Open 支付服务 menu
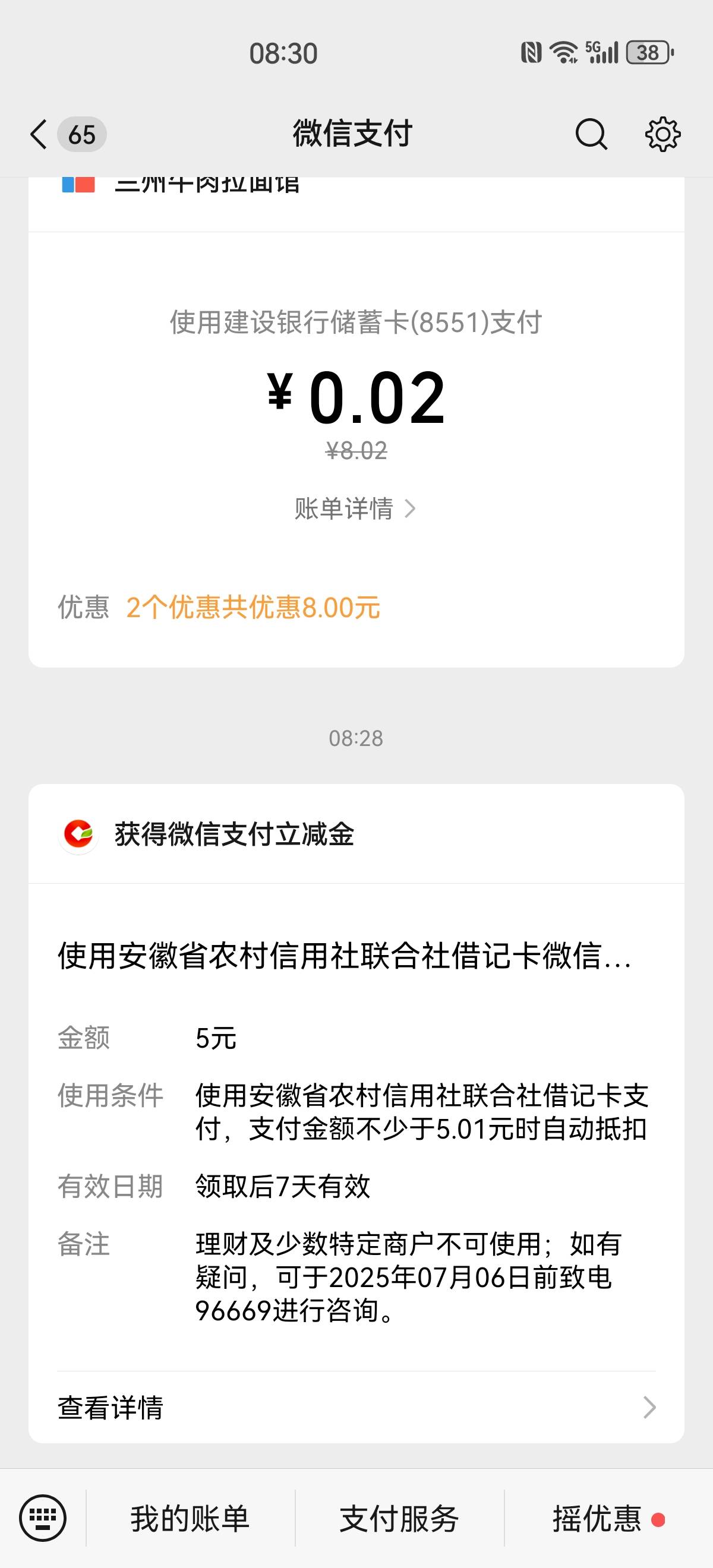The image size is (713, 1568). (x=399, y=1518)
